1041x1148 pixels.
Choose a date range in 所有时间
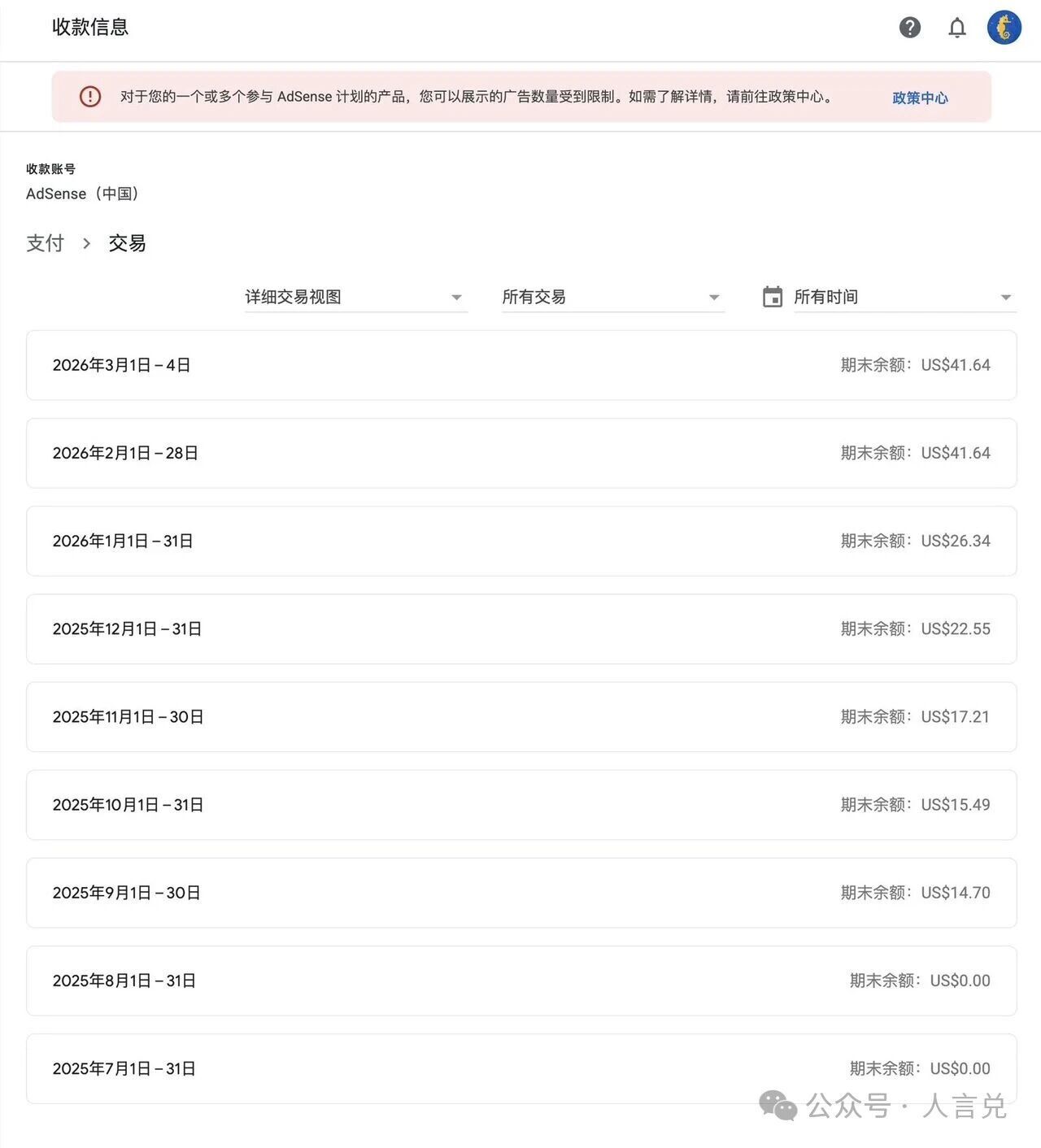903,298
